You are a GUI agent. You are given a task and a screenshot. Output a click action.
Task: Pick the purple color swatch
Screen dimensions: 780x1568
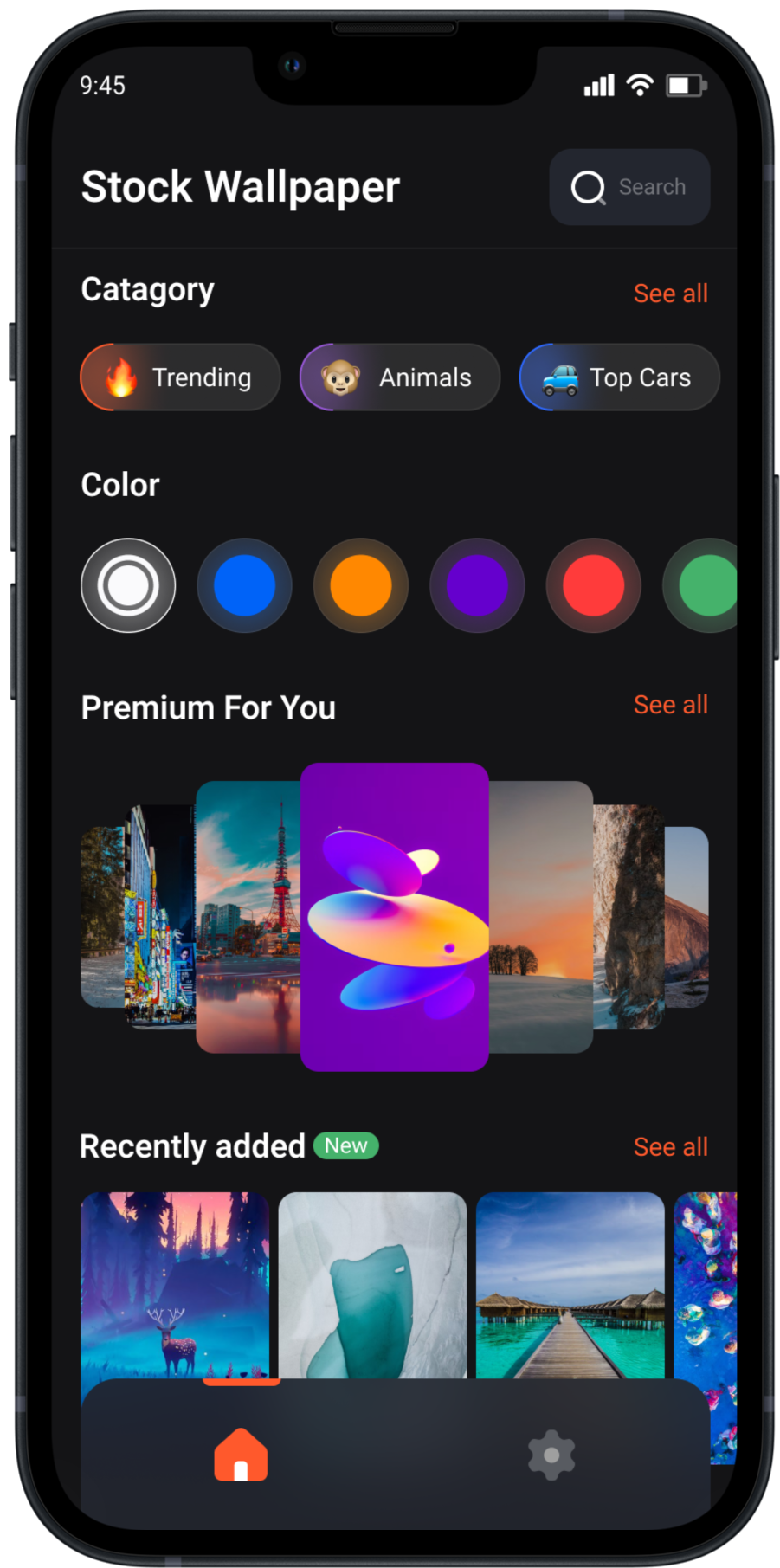[x=477, y=585]
